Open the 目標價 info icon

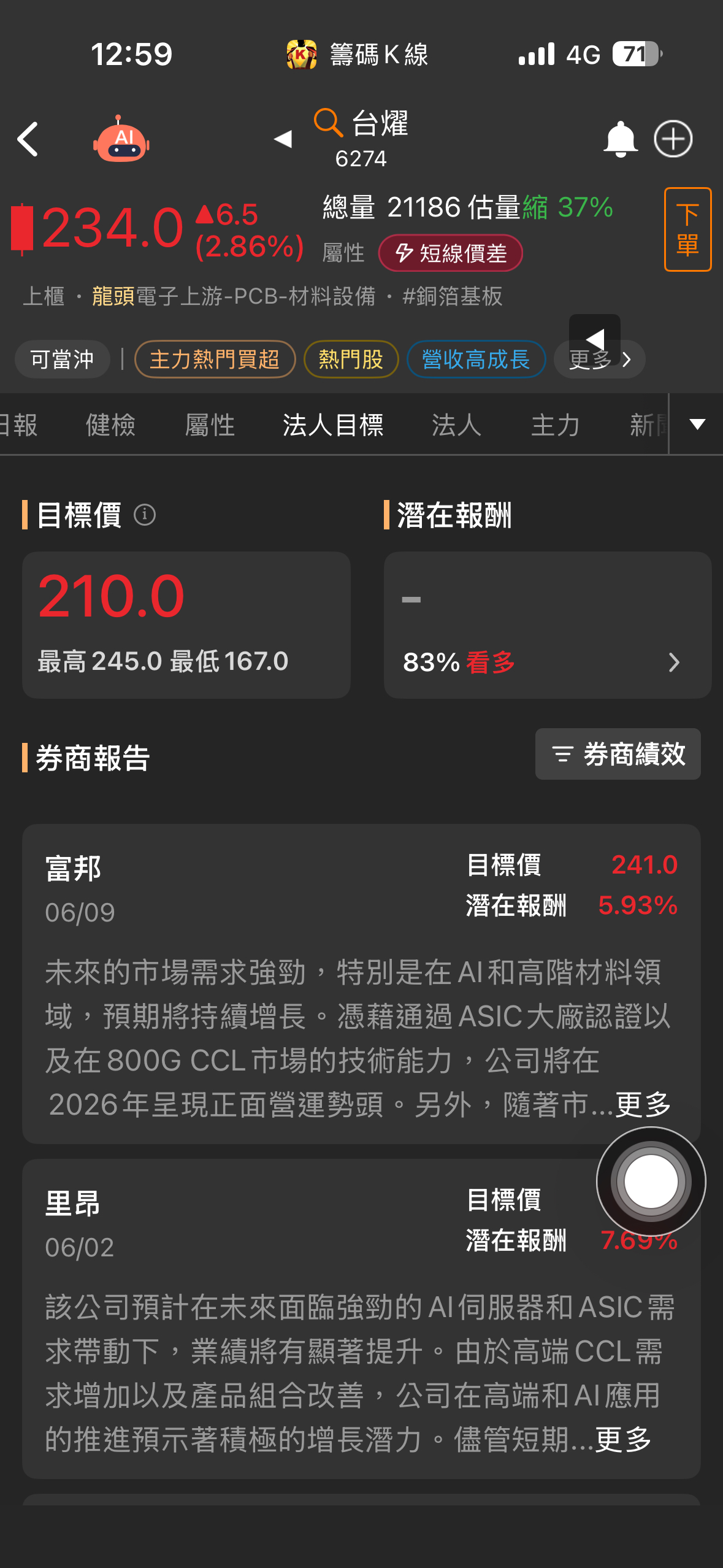145,515
